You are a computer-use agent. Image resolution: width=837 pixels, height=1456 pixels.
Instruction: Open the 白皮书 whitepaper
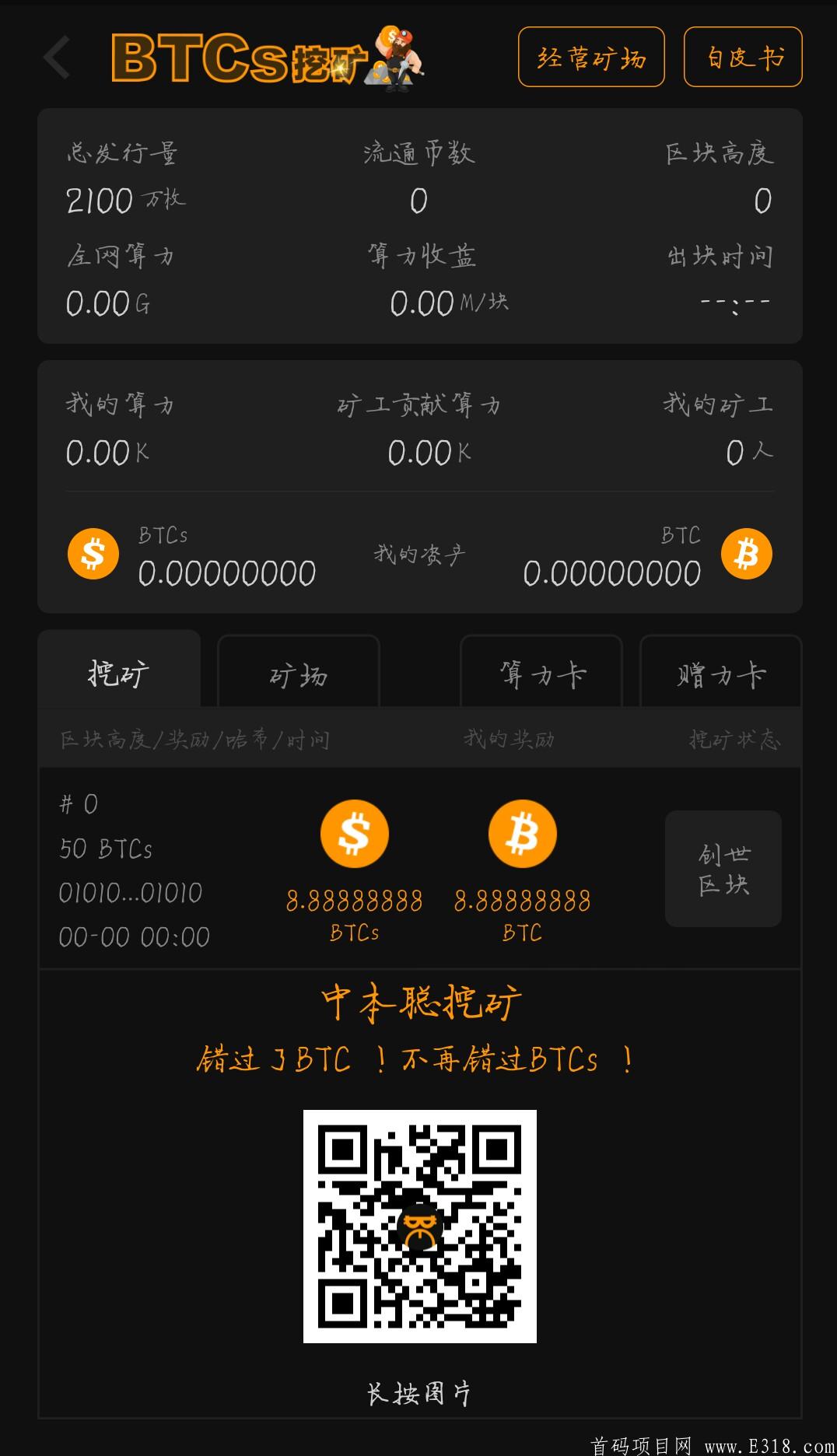click(x=743, y=57)
